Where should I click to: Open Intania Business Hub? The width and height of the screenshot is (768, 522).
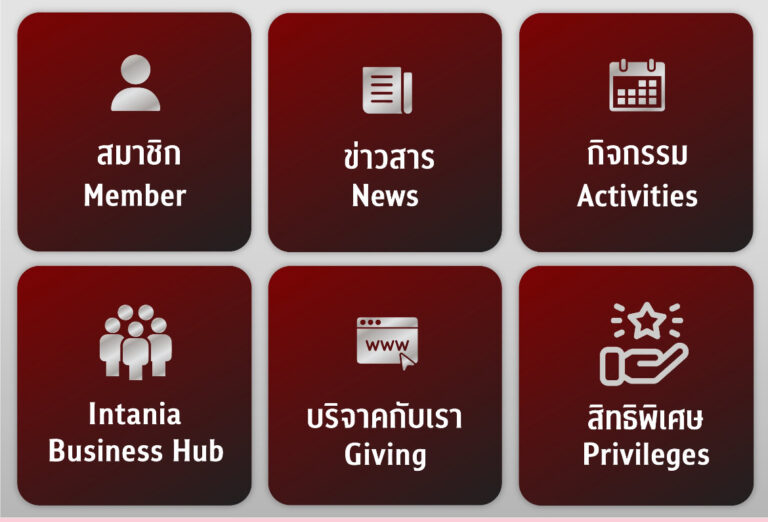pos(134,385)
